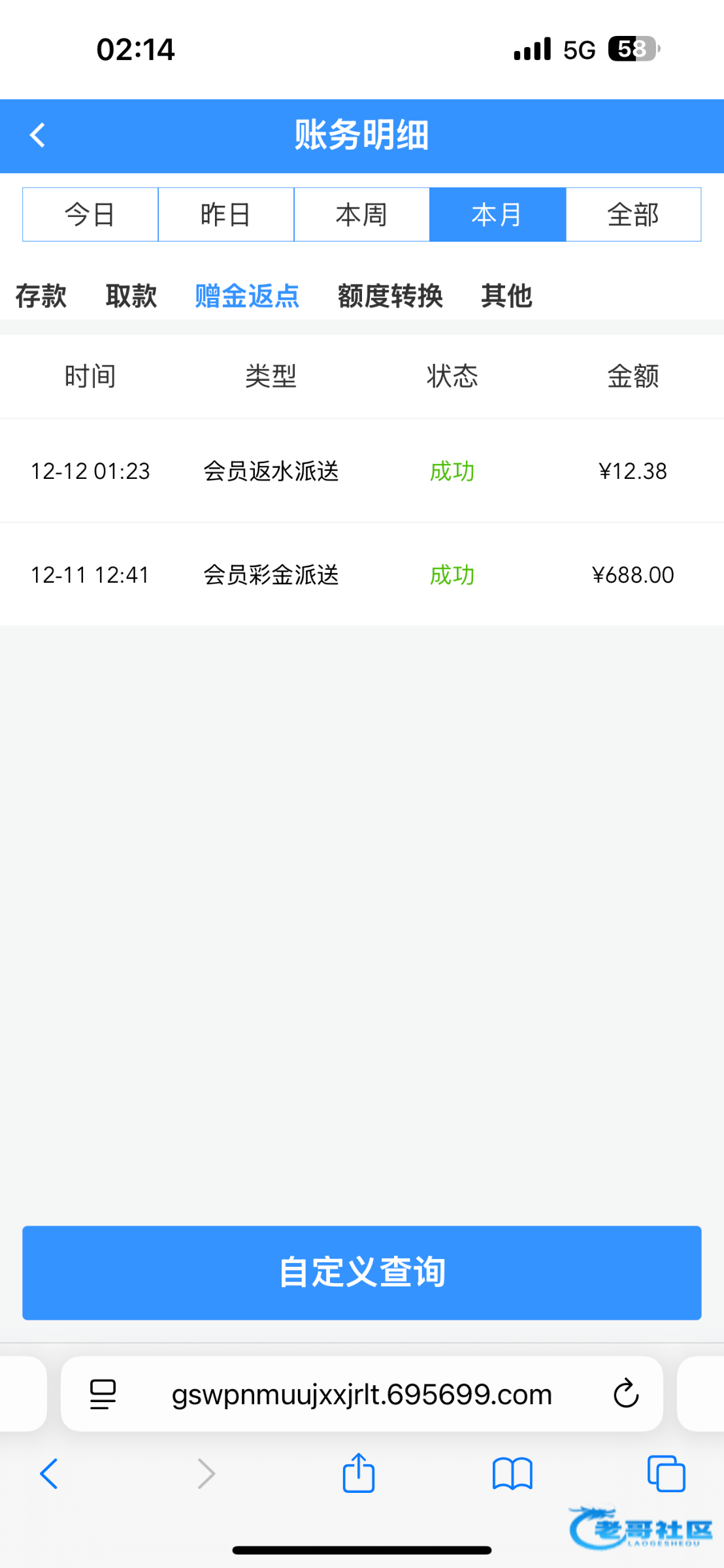Tap the 本月 time filter

[x=497, y=215]
